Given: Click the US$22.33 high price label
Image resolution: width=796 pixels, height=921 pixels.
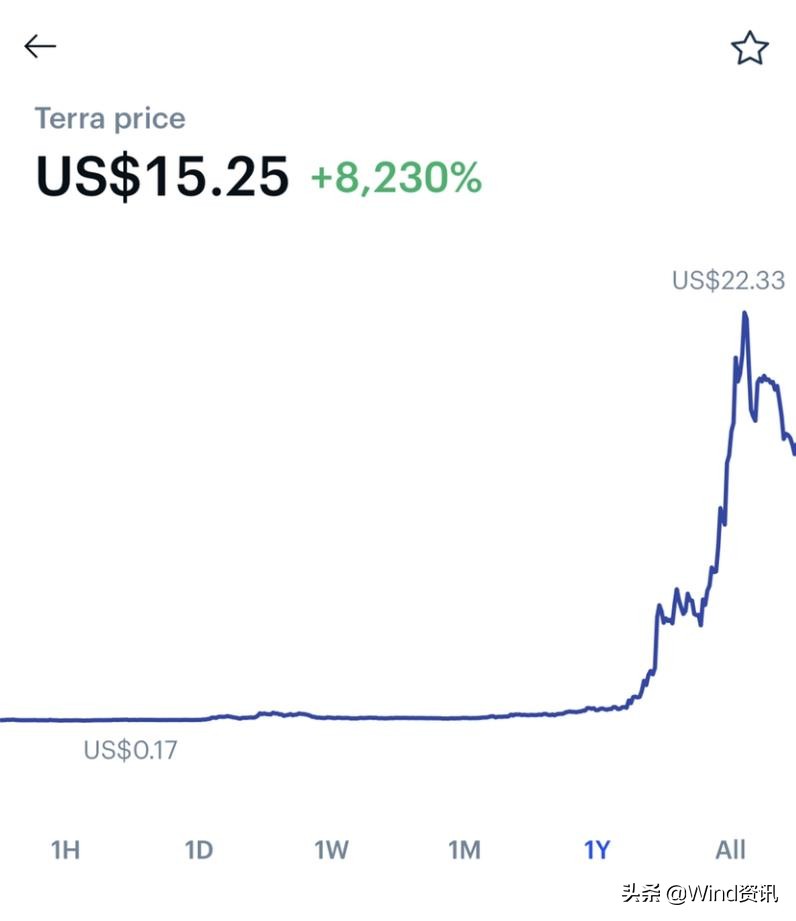Looking at the screenshot, I should tap(728, 281).
